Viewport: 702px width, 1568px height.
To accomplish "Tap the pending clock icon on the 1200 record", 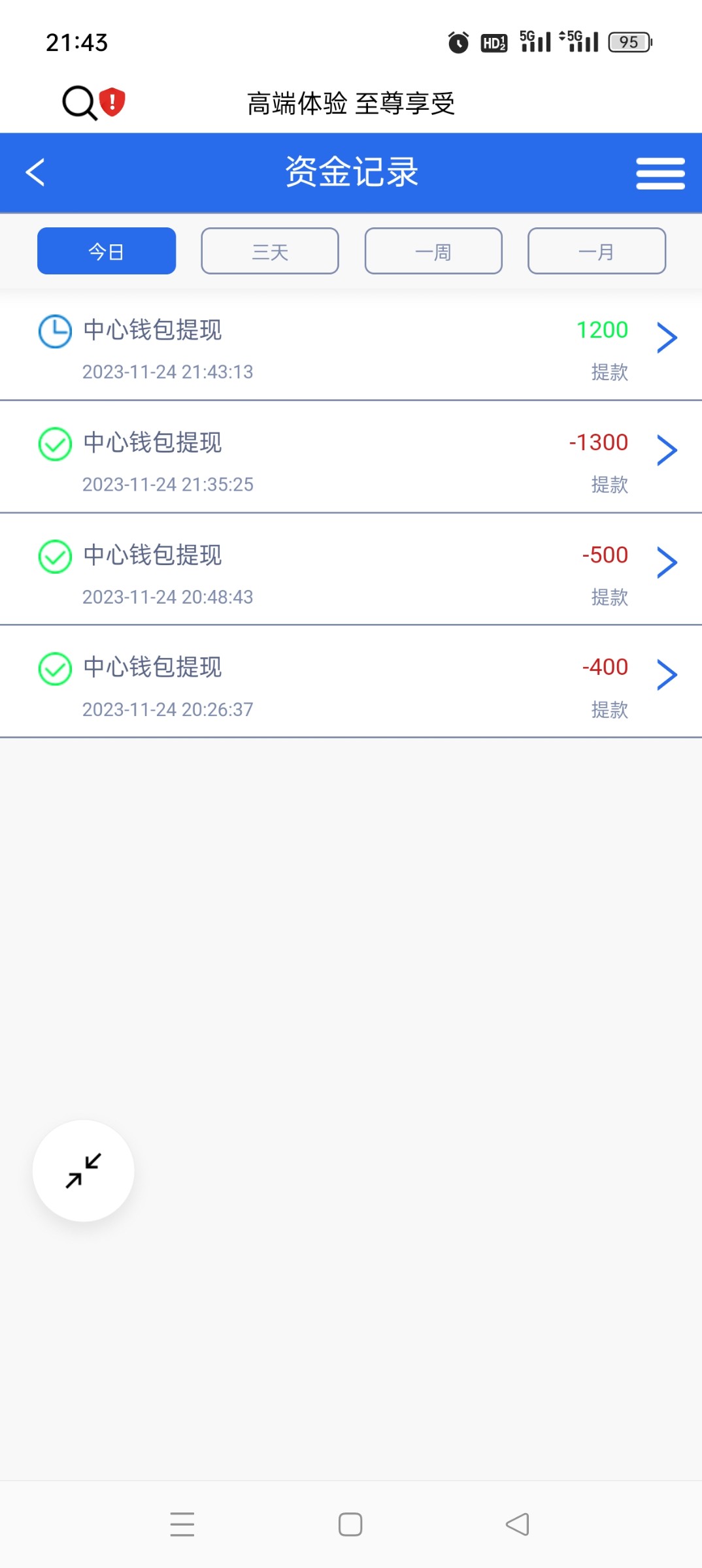I will pos(55,332).
